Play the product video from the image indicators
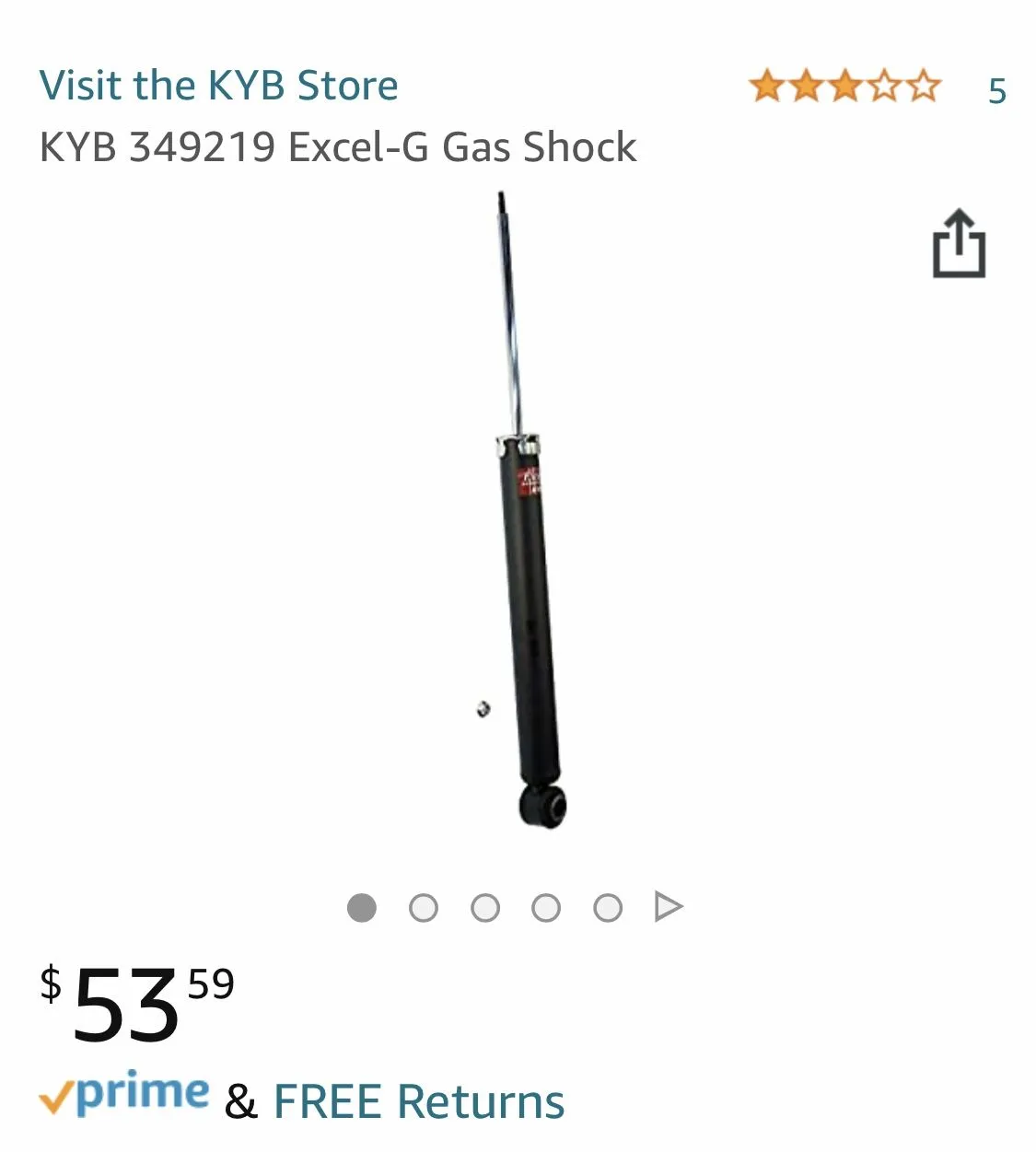Viewport: 1036px width, 1152px height. [668, 906]
